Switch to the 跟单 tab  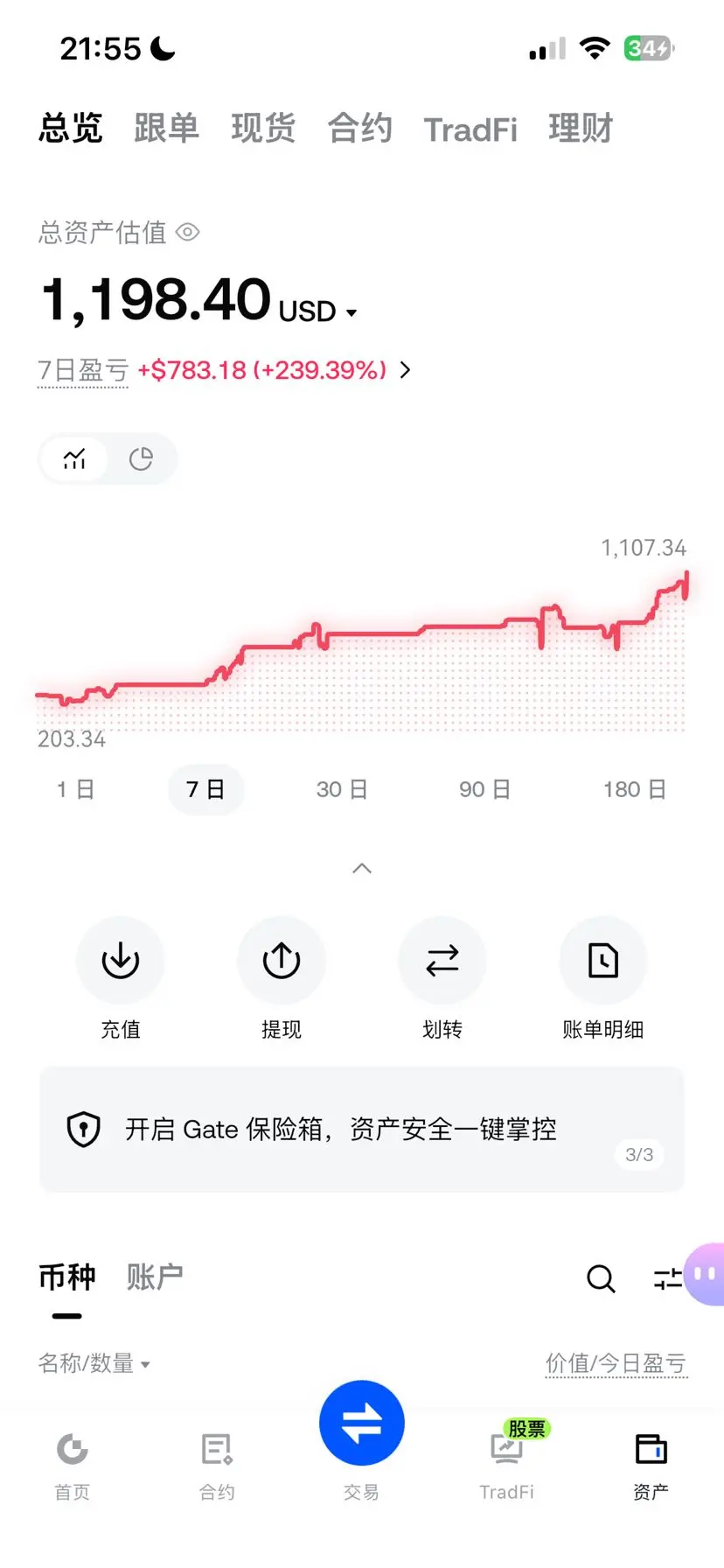pyautogui.click(x=166, y=129)
